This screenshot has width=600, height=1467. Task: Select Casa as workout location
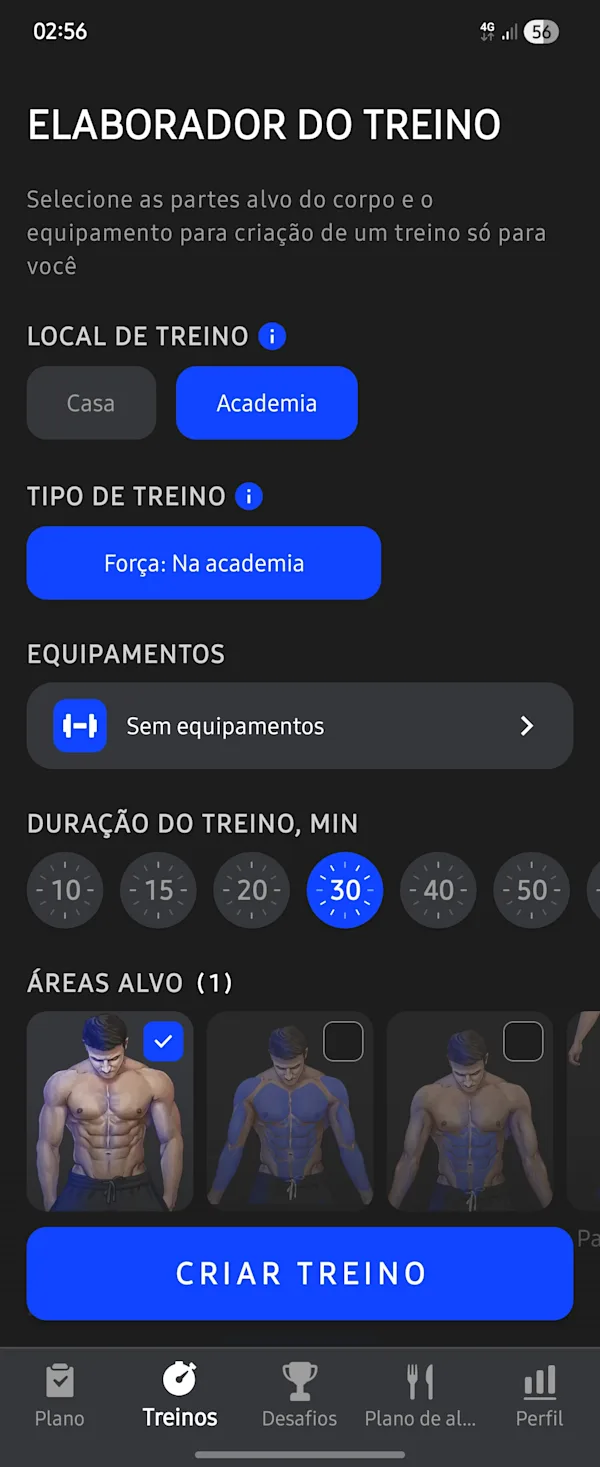[91, 403]
